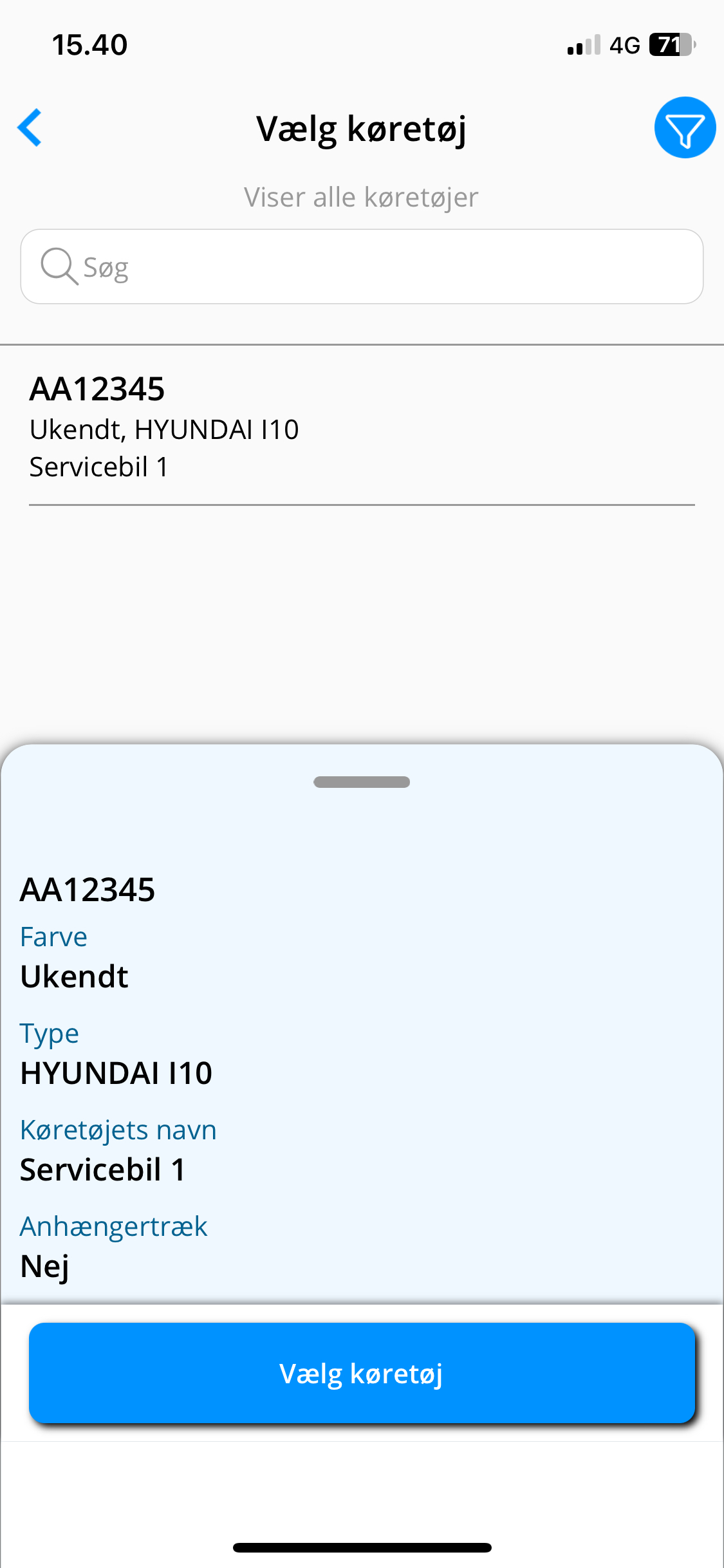Focus the Søg search field

pyautogui.click(x=362, y=266)
